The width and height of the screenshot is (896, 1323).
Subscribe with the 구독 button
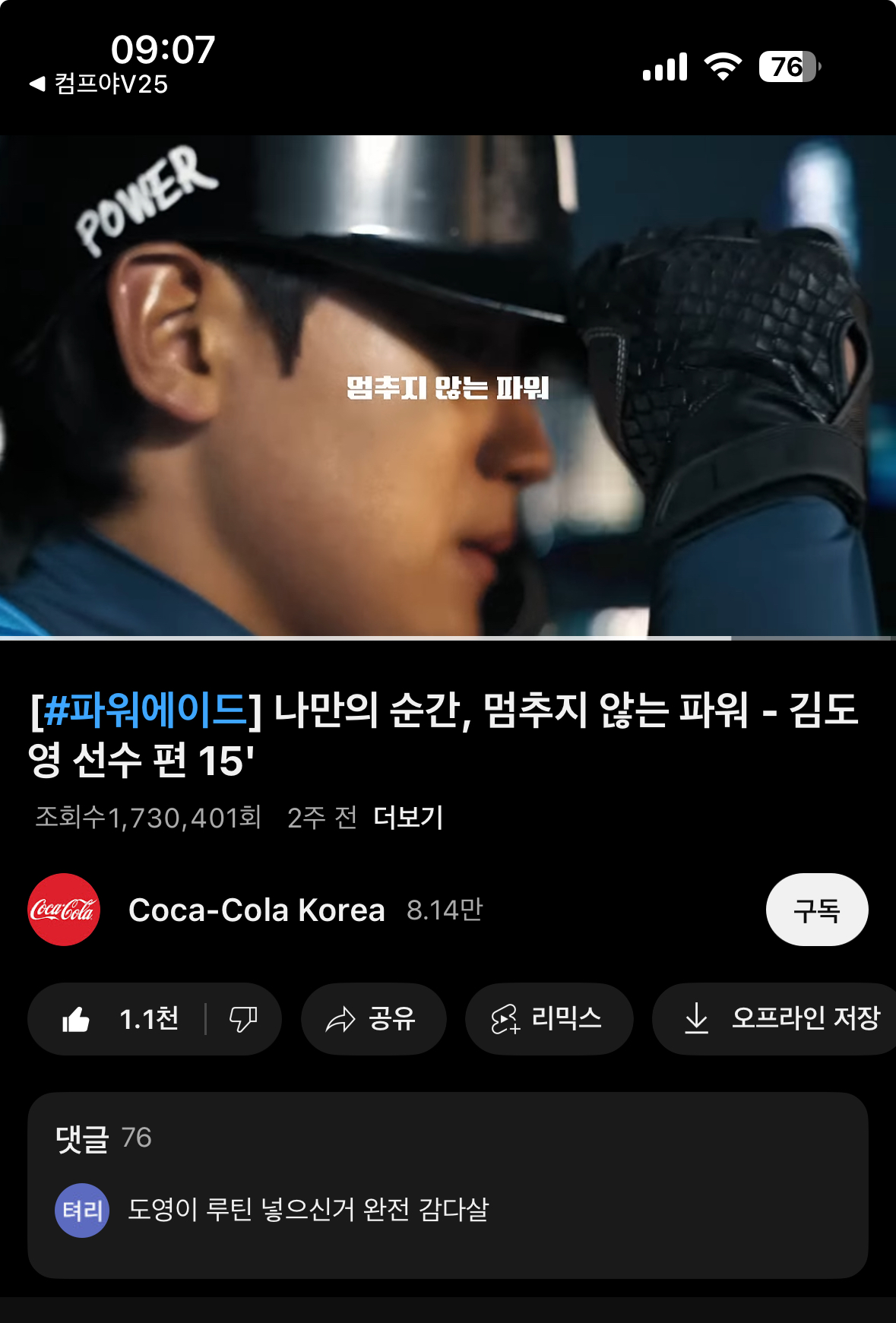(x=816, y=910)
